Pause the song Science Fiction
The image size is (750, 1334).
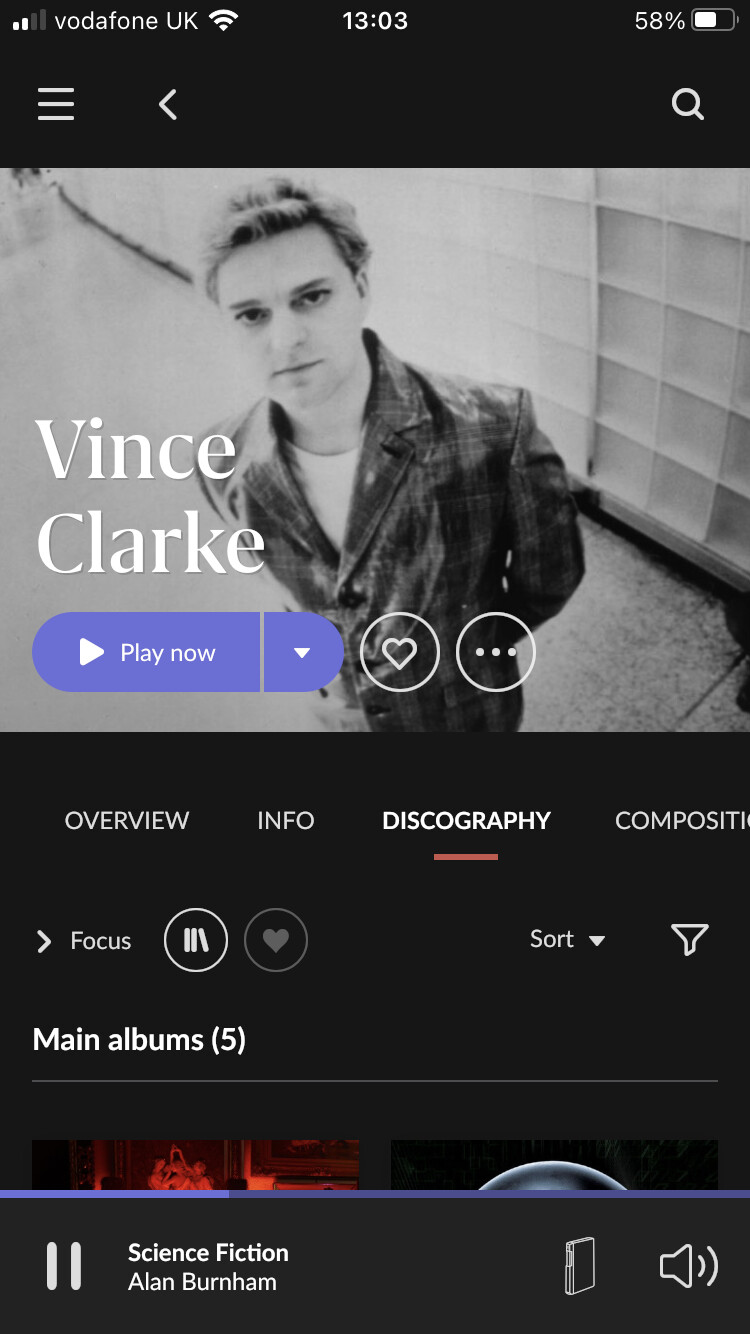[64, 1266]
